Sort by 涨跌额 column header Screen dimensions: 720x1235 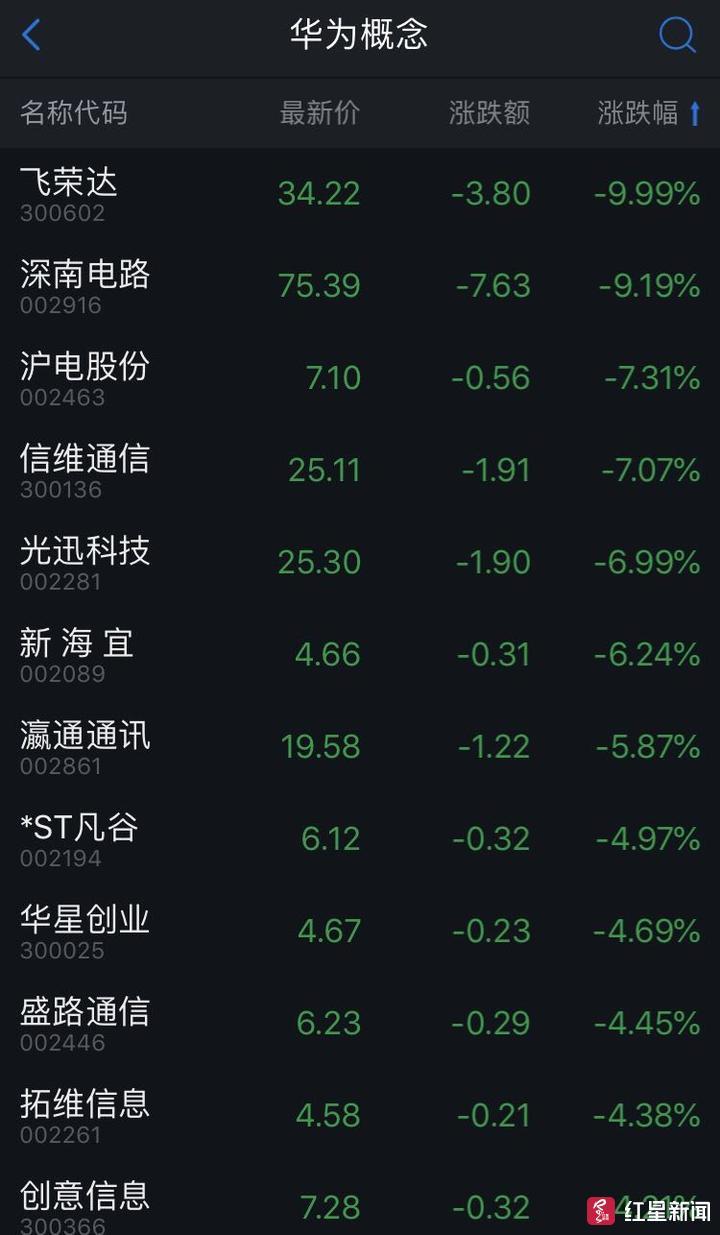[x=489, y=113]
